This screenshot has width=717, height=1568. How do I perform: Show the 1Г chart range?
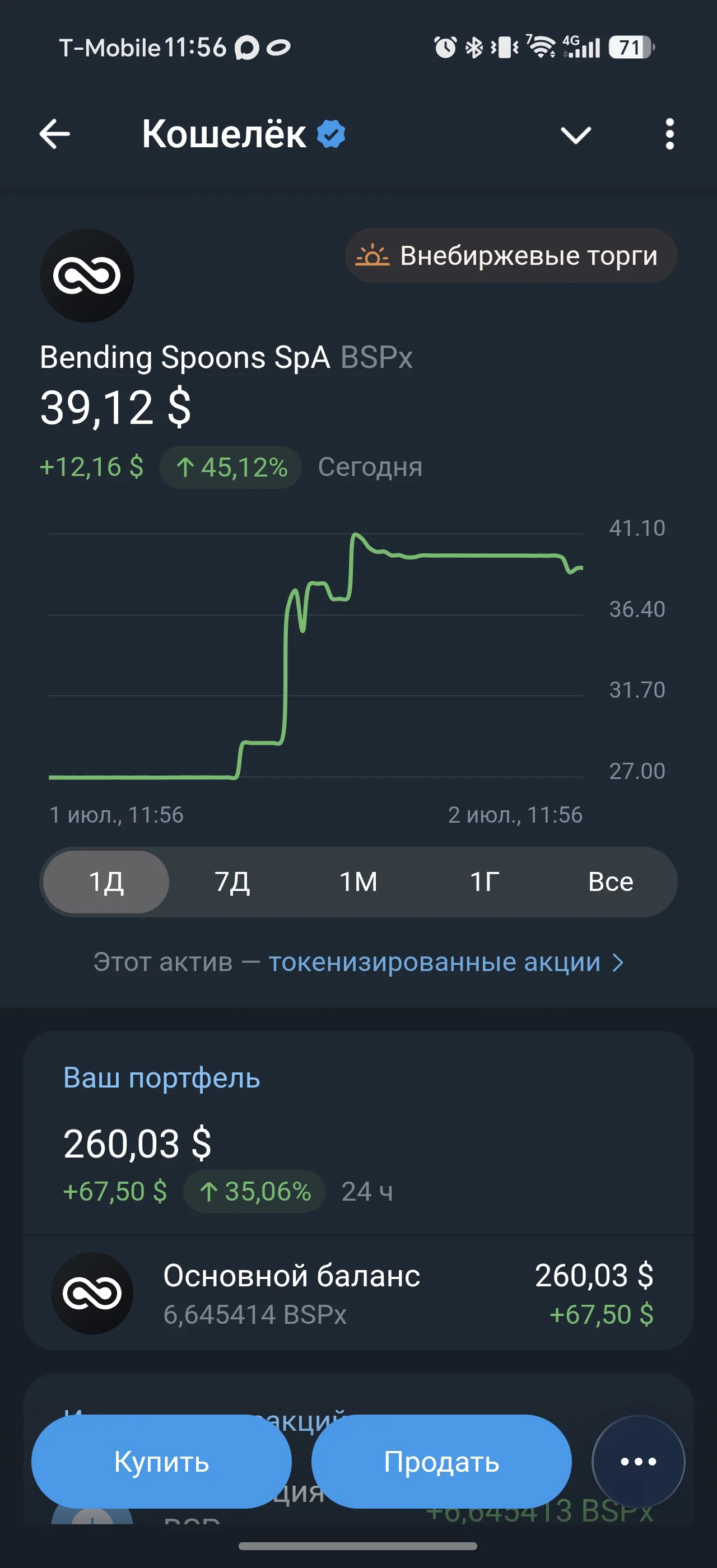485,881
